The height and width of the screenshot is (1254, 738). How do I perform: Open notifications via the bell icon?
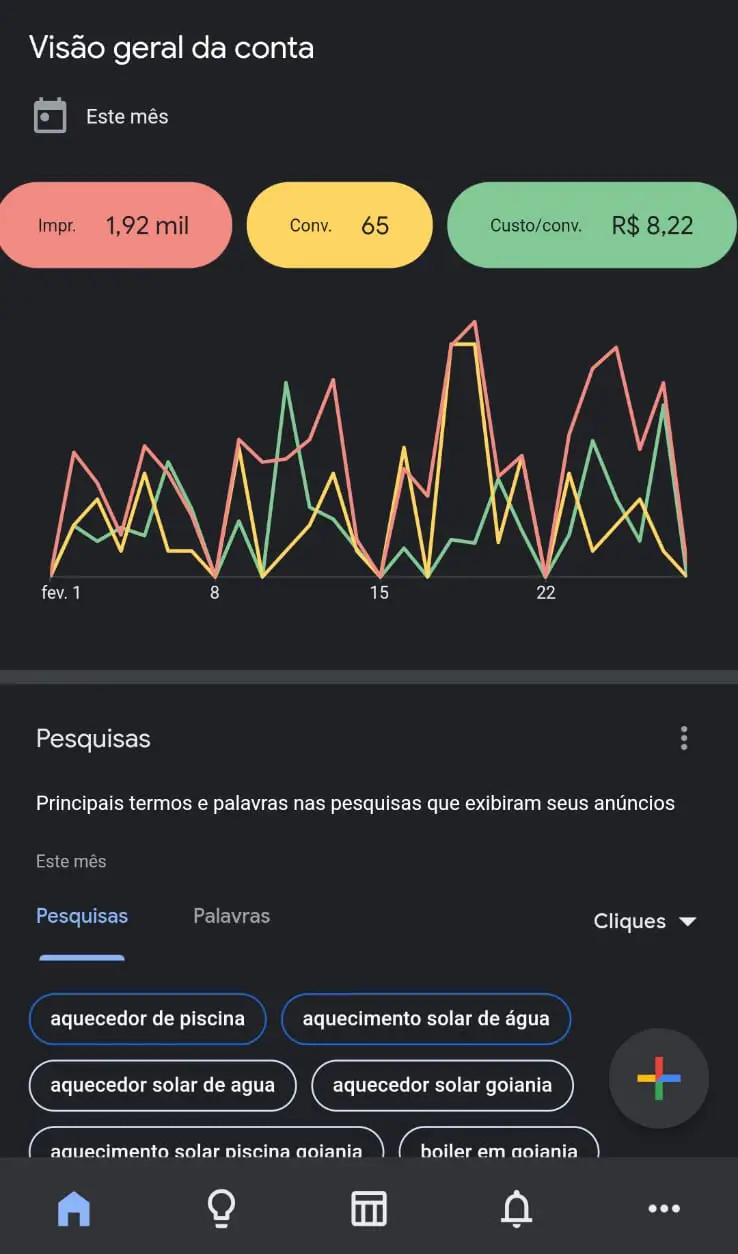tap(516, 1208)
